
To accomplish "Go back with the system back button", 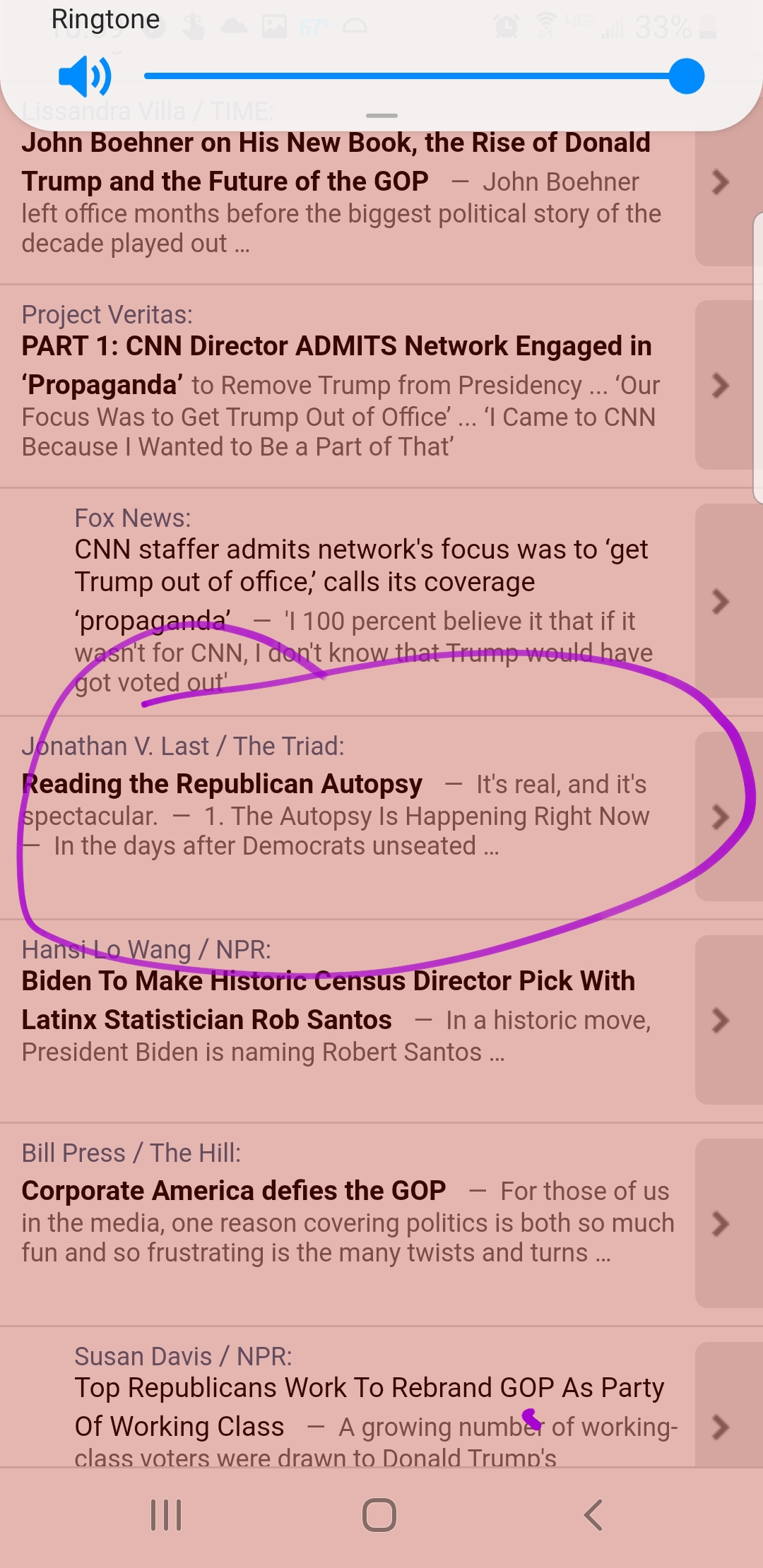I will [593, 1515].
